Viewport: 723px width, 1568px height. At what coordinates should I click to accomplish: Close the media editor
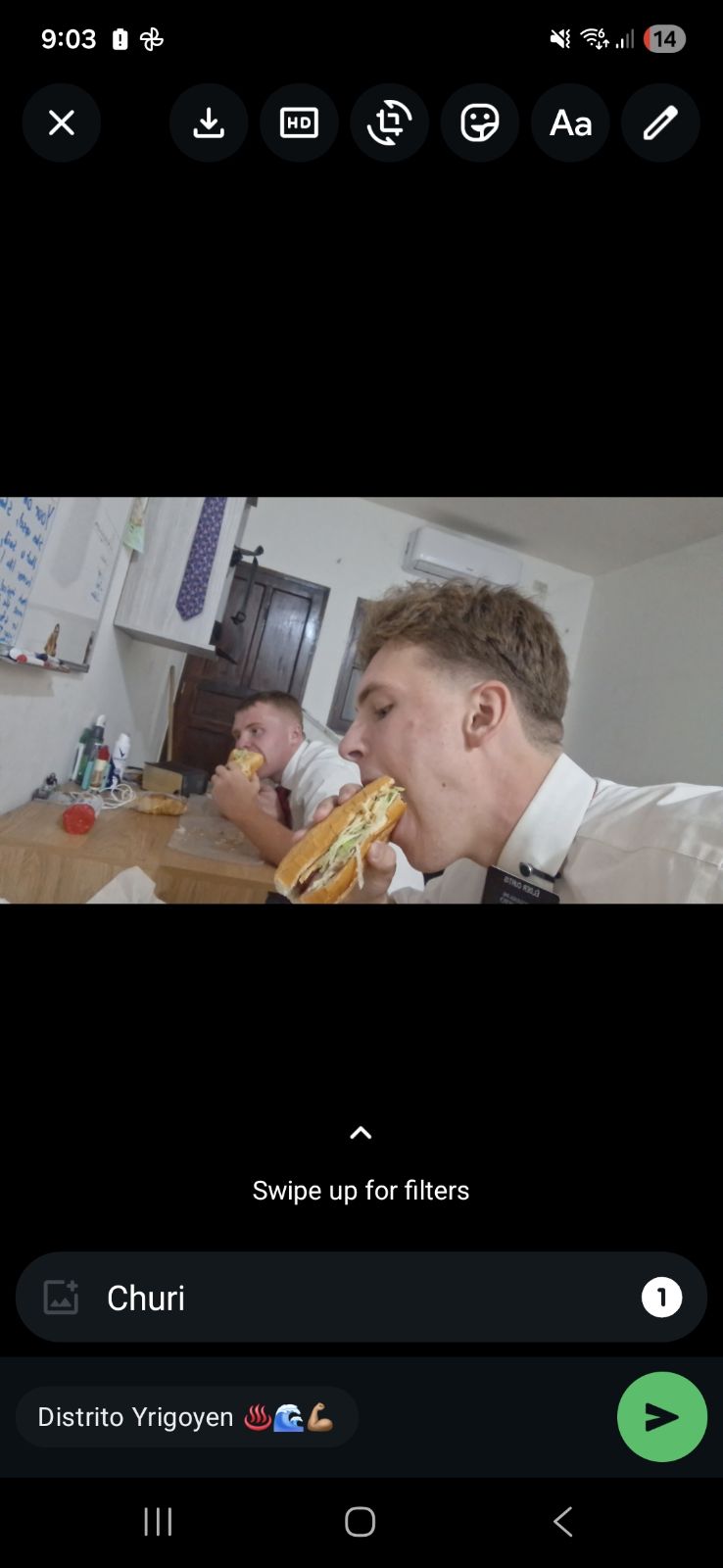tap(62, 122)
